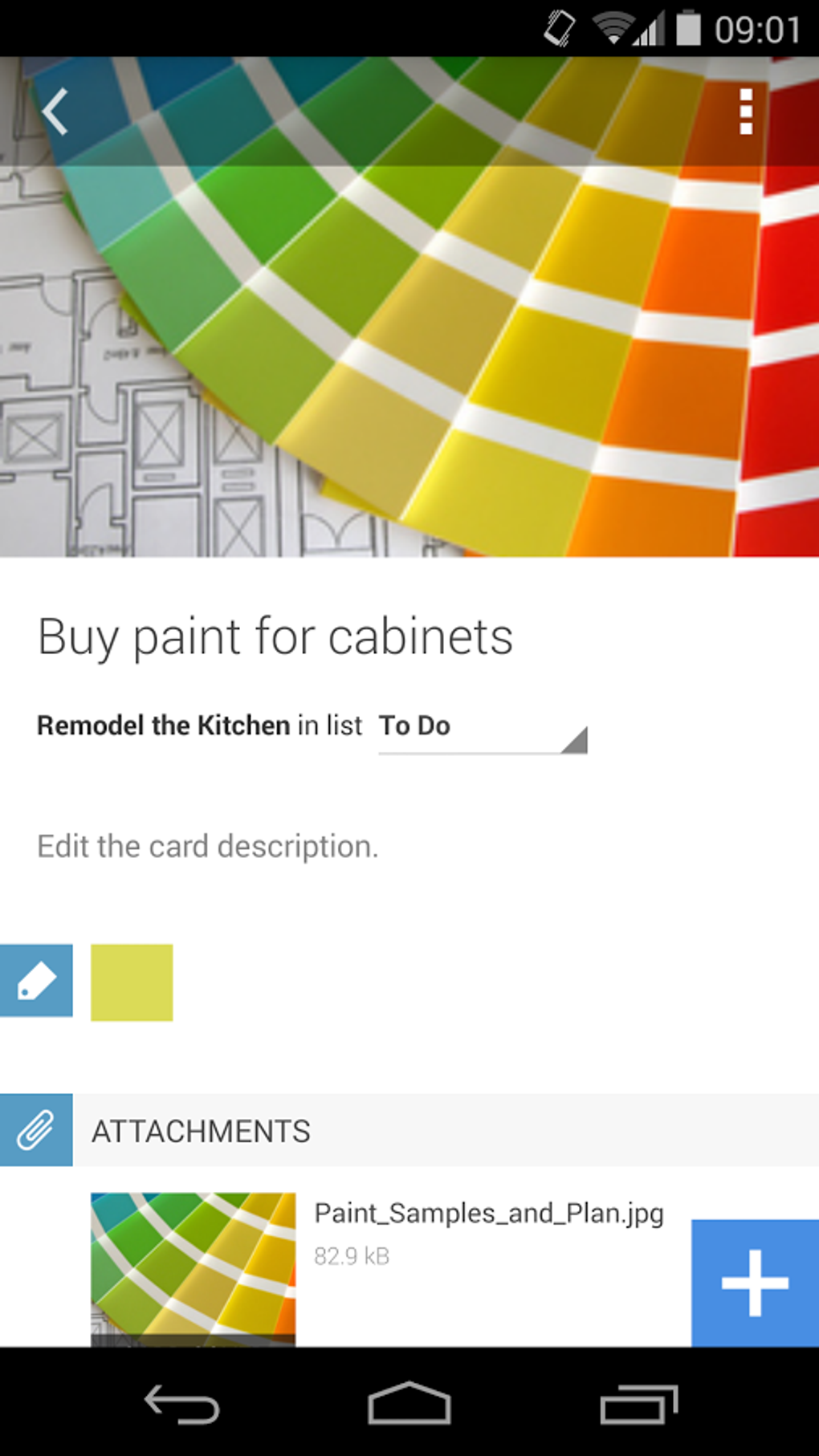Tap the blue plus add button

(755, 1283)
